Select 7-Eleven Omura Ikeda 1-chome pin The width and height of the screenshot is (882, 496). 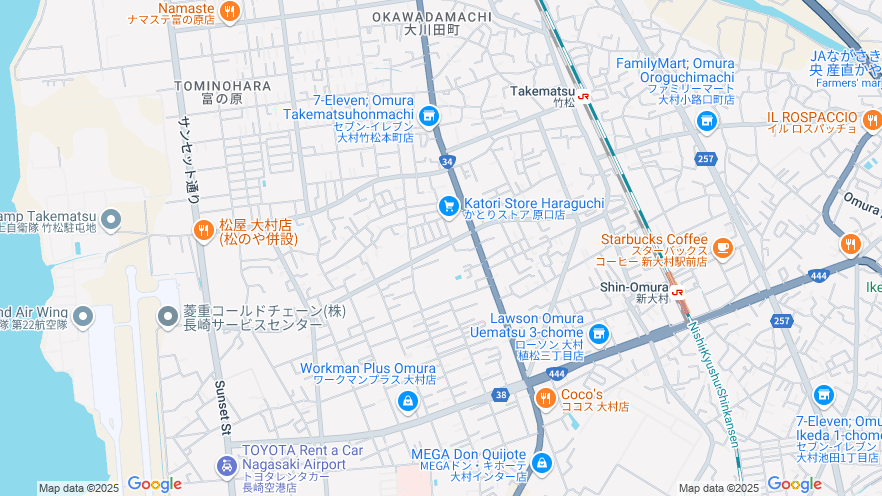tap(823, 396)
